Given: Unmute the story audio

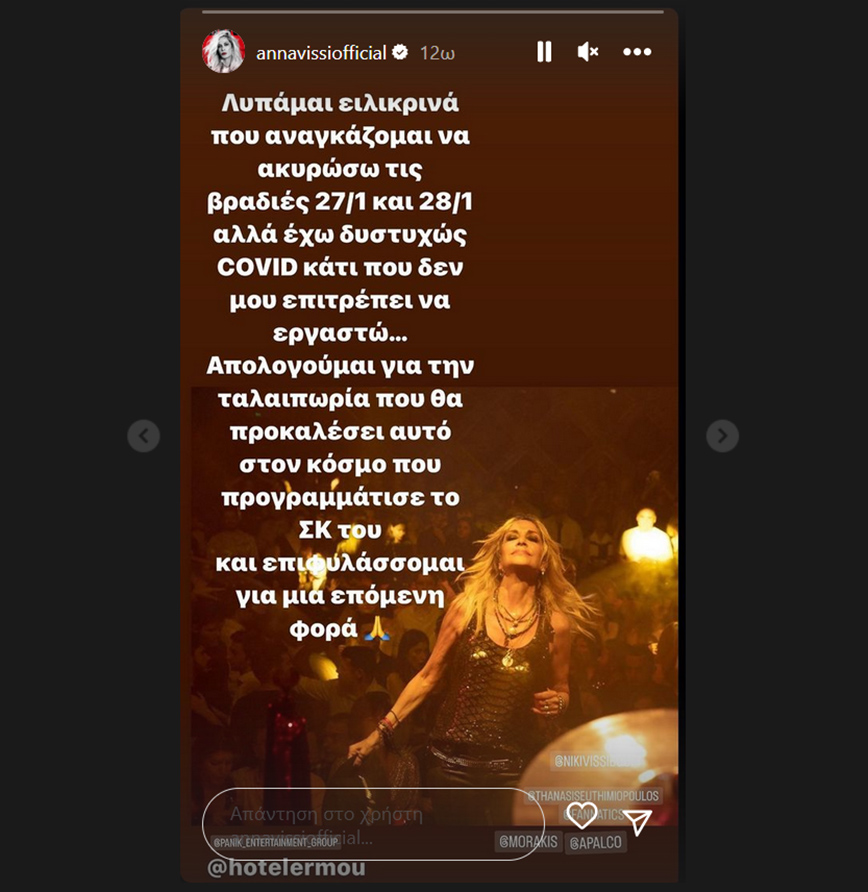Looking at the screenshot, I should tap(588, 52).
